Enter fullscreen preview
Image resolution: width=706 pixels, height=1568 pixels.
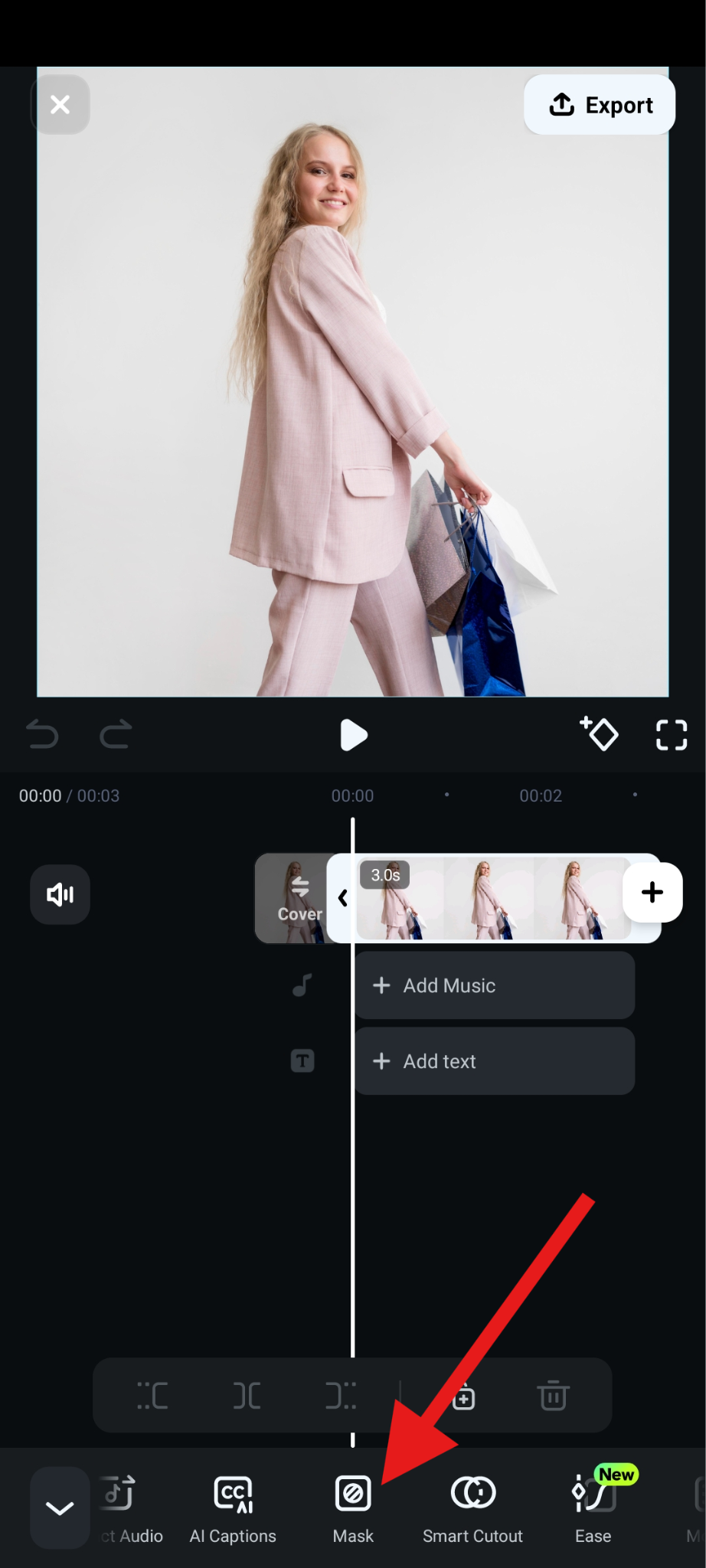[672, 735]
